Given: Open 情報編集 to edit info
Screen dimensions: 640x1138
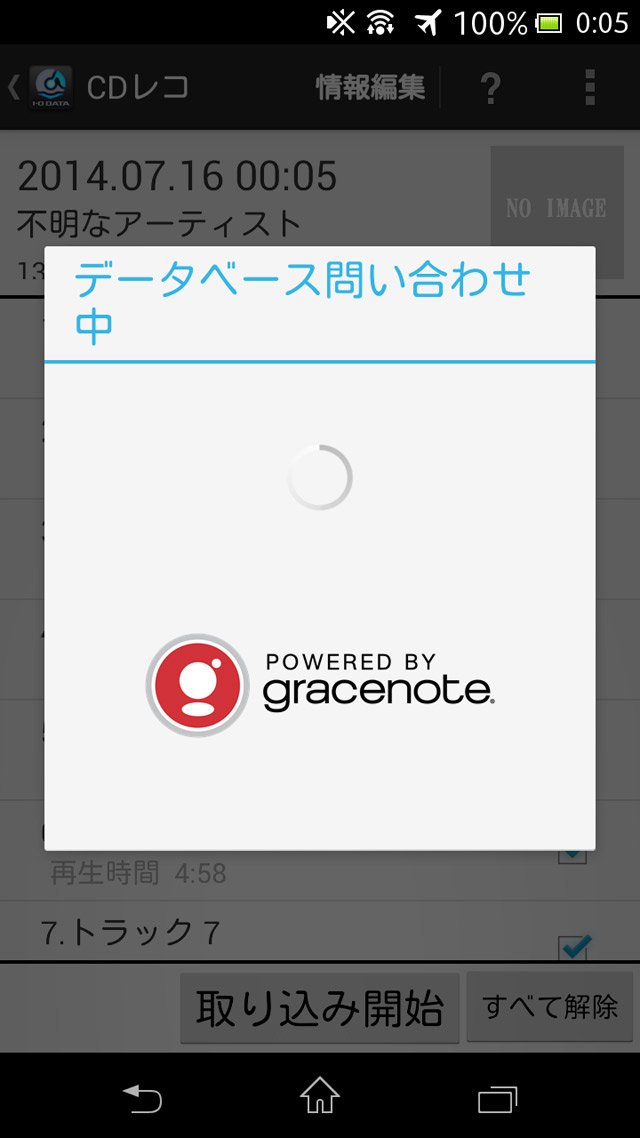Looking at the screenshot, I should [x=370, y=87].
